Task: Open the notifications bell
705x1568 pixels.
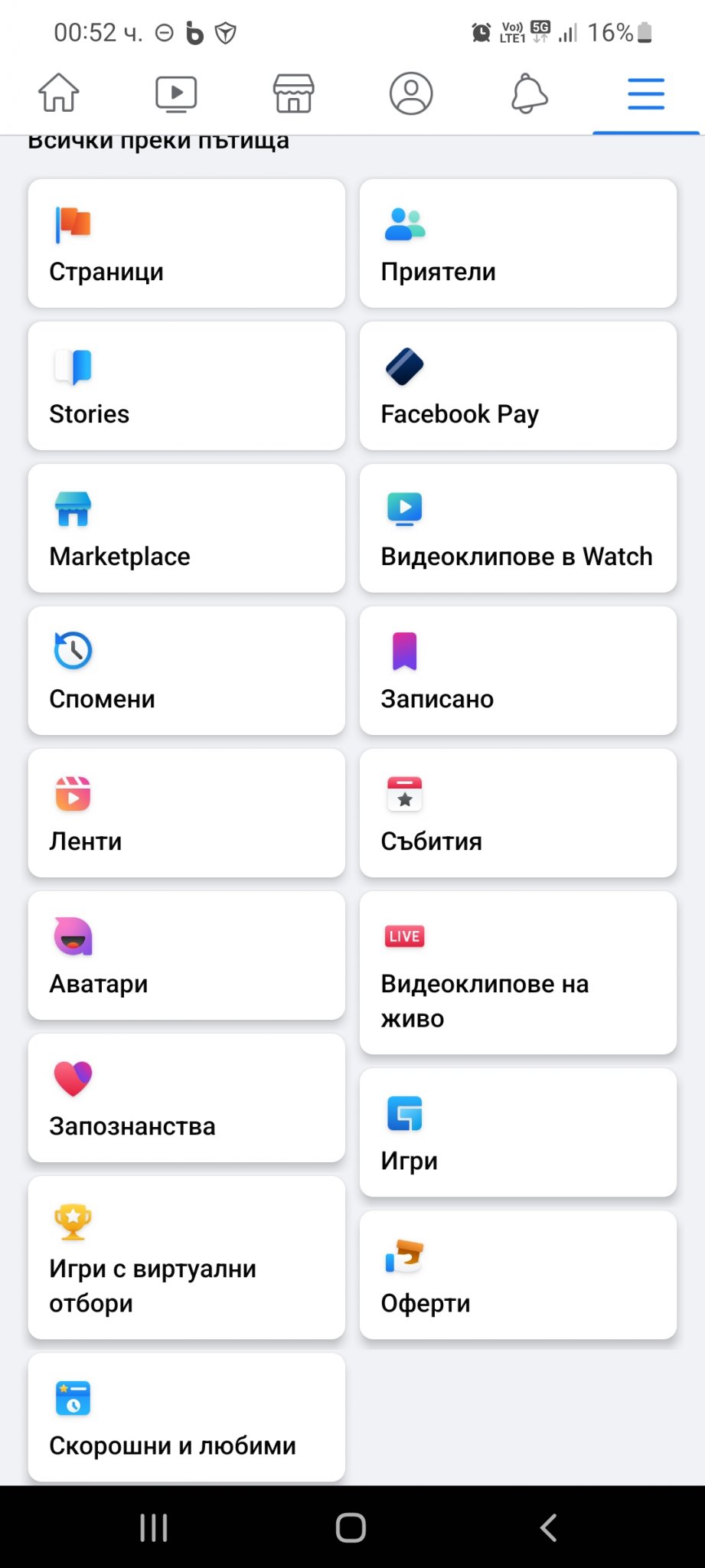Action: point(529,93)
